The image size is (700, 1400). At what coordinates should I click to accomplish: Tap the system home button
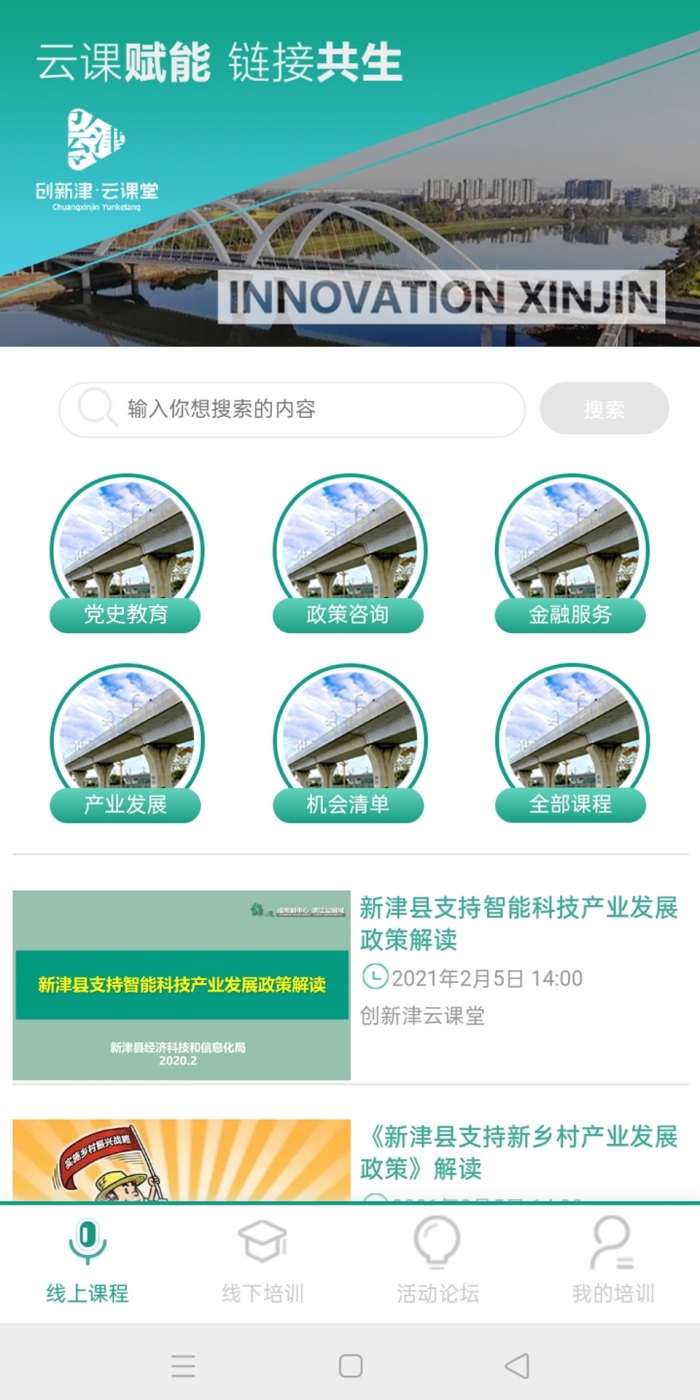tap(350, 1366)
